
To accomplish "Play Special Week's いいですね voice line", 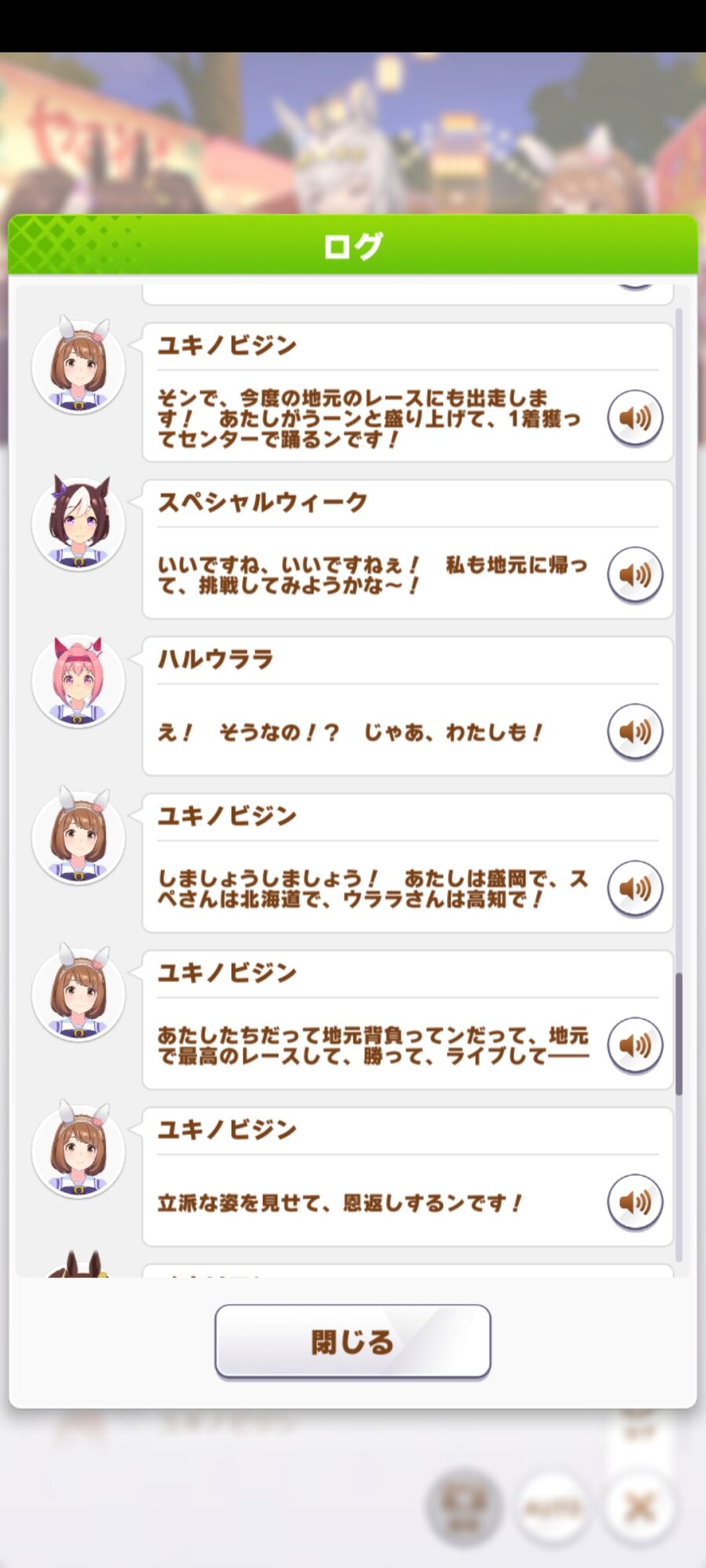I will 635,575.
